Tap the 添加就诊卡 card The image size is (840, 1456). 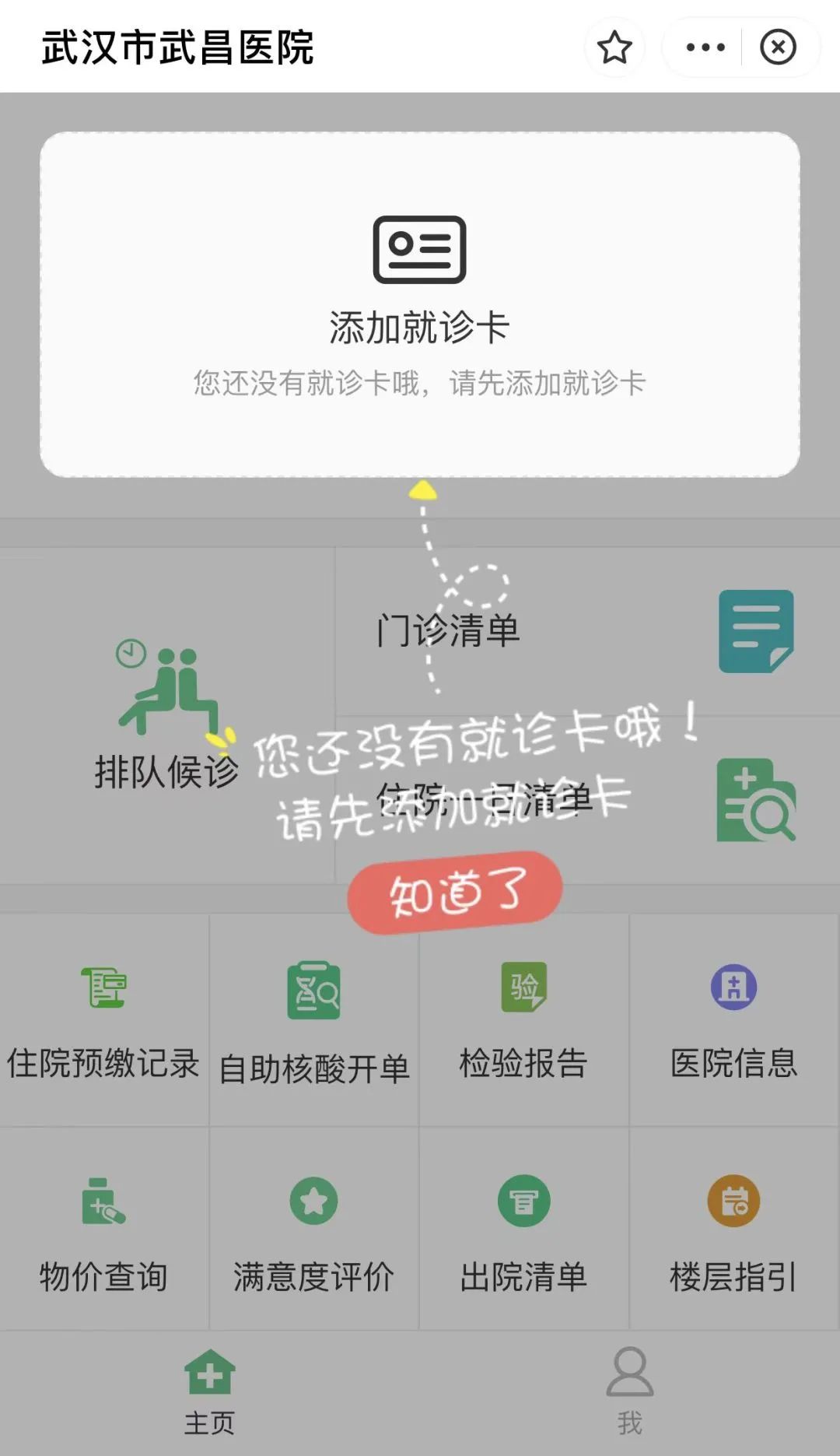point(419,304)
